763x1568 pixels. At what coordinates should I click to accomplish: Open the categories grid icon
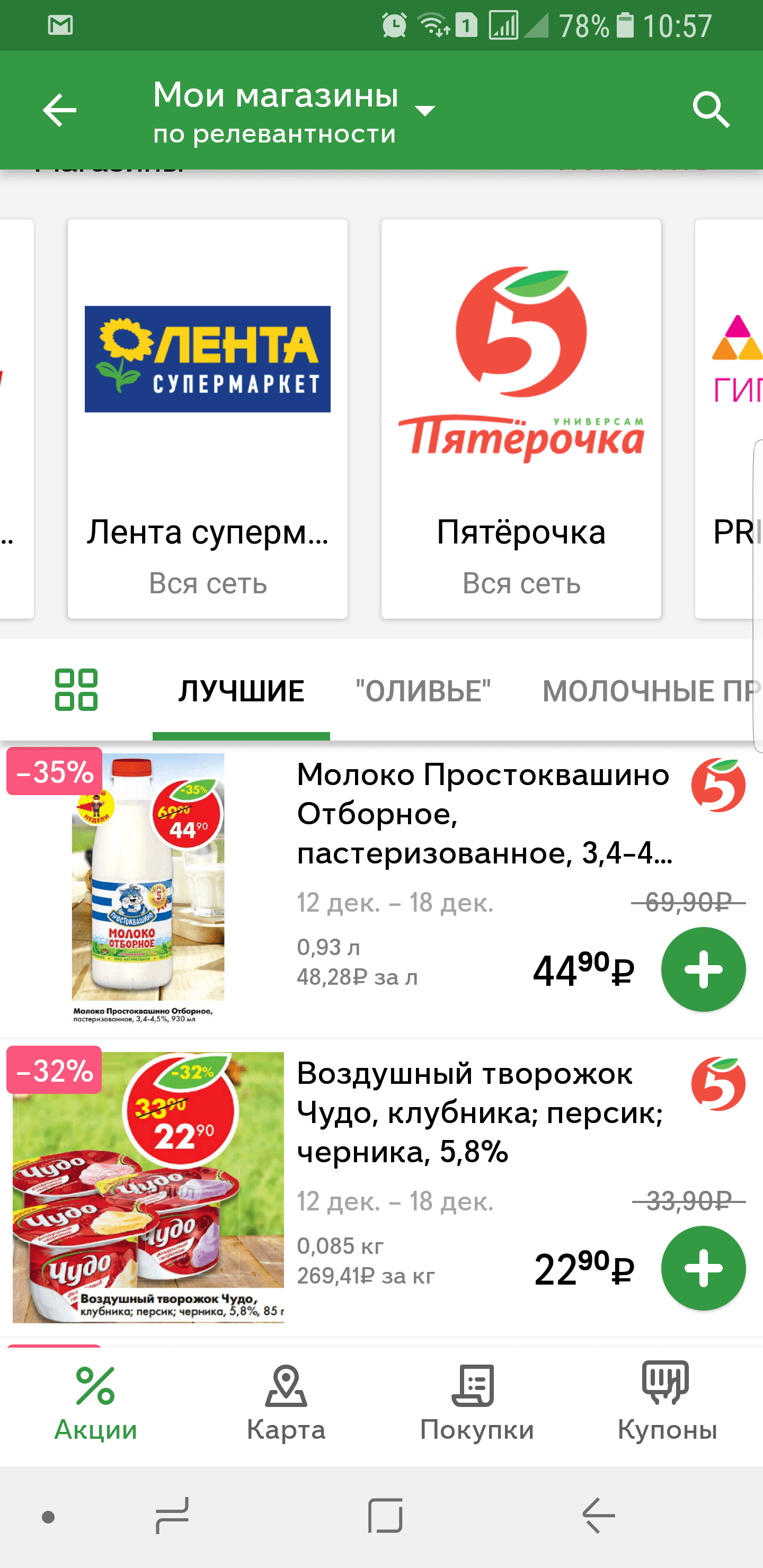coord(76,690)
